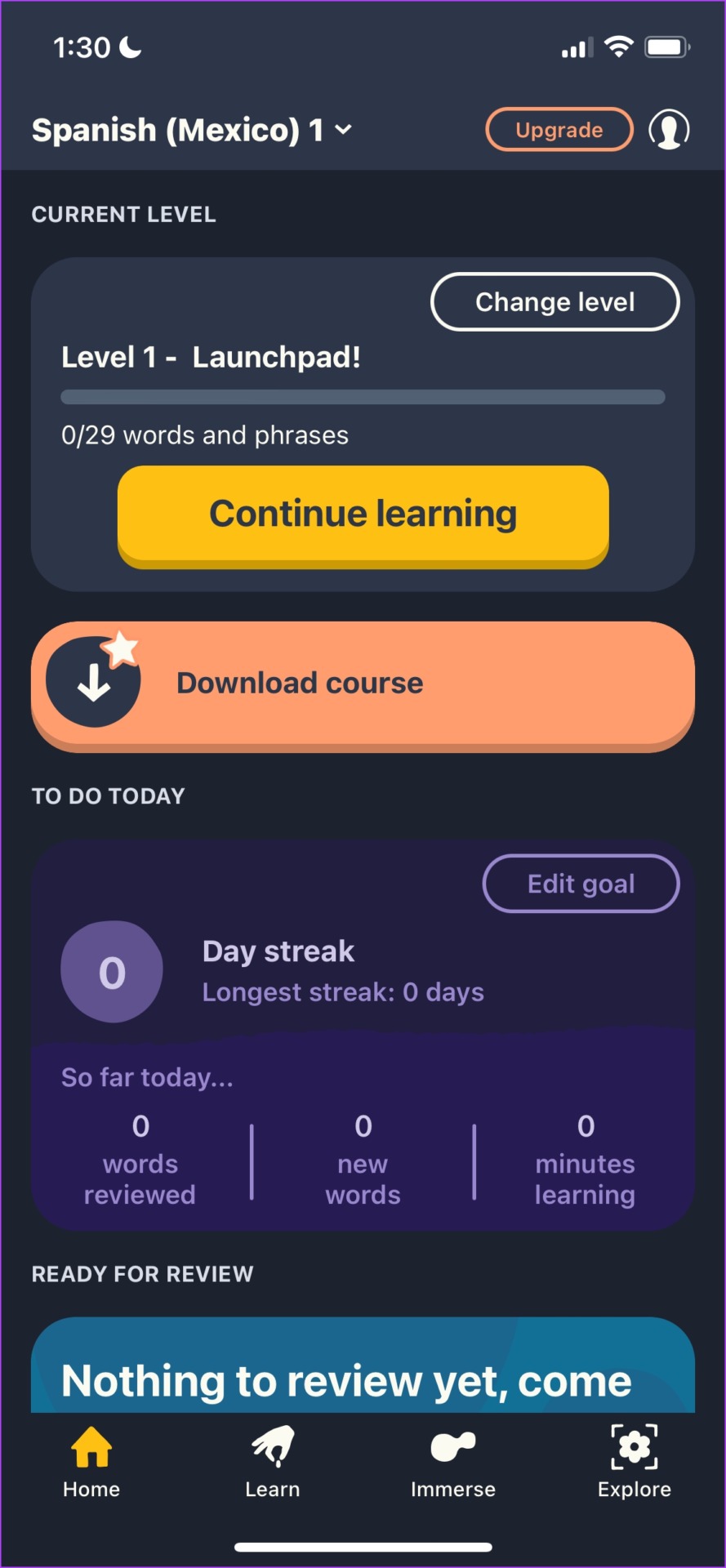This screenshot has height=1568, width=726.
Task: Download the course for offline use
Action: pyautogui.click(x=363, y=687)
